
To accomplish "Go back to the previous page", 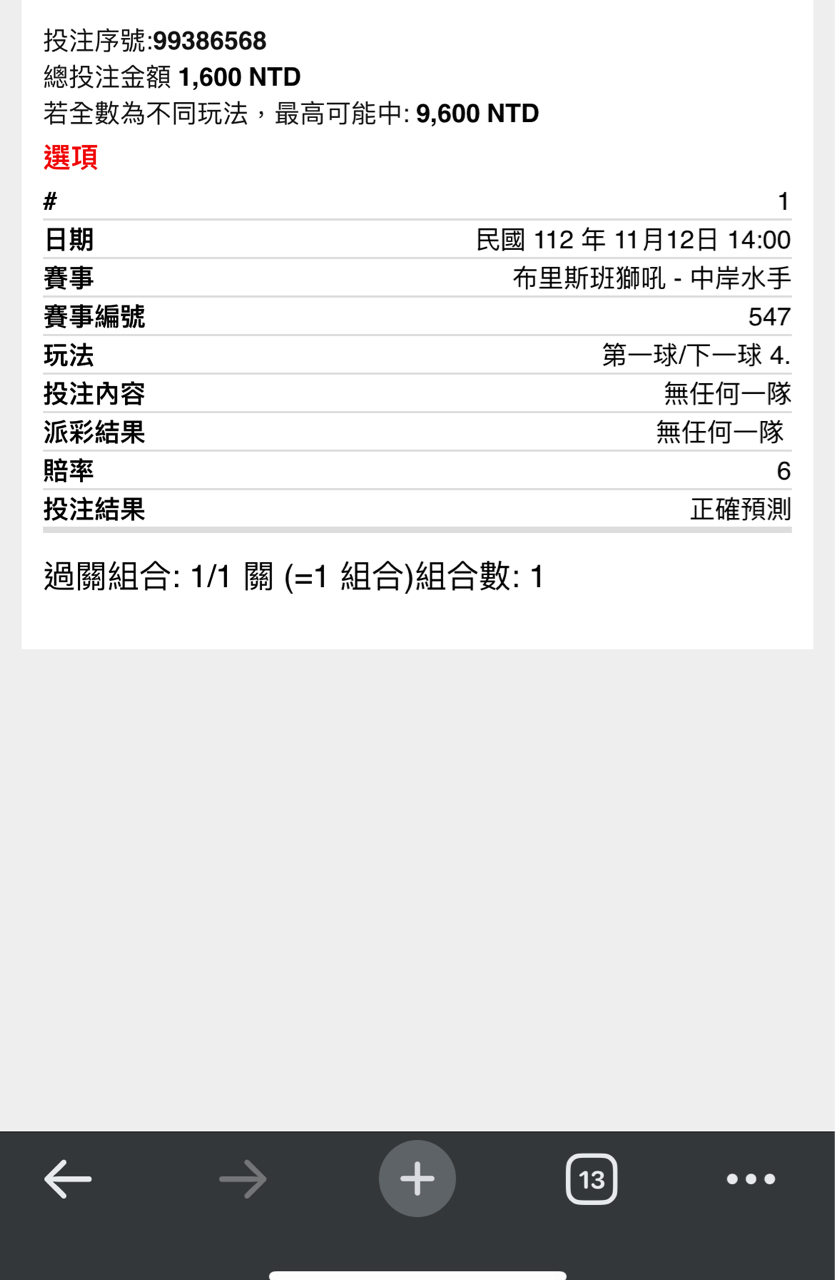I will pyautogui.click(x=68, y=1179).
